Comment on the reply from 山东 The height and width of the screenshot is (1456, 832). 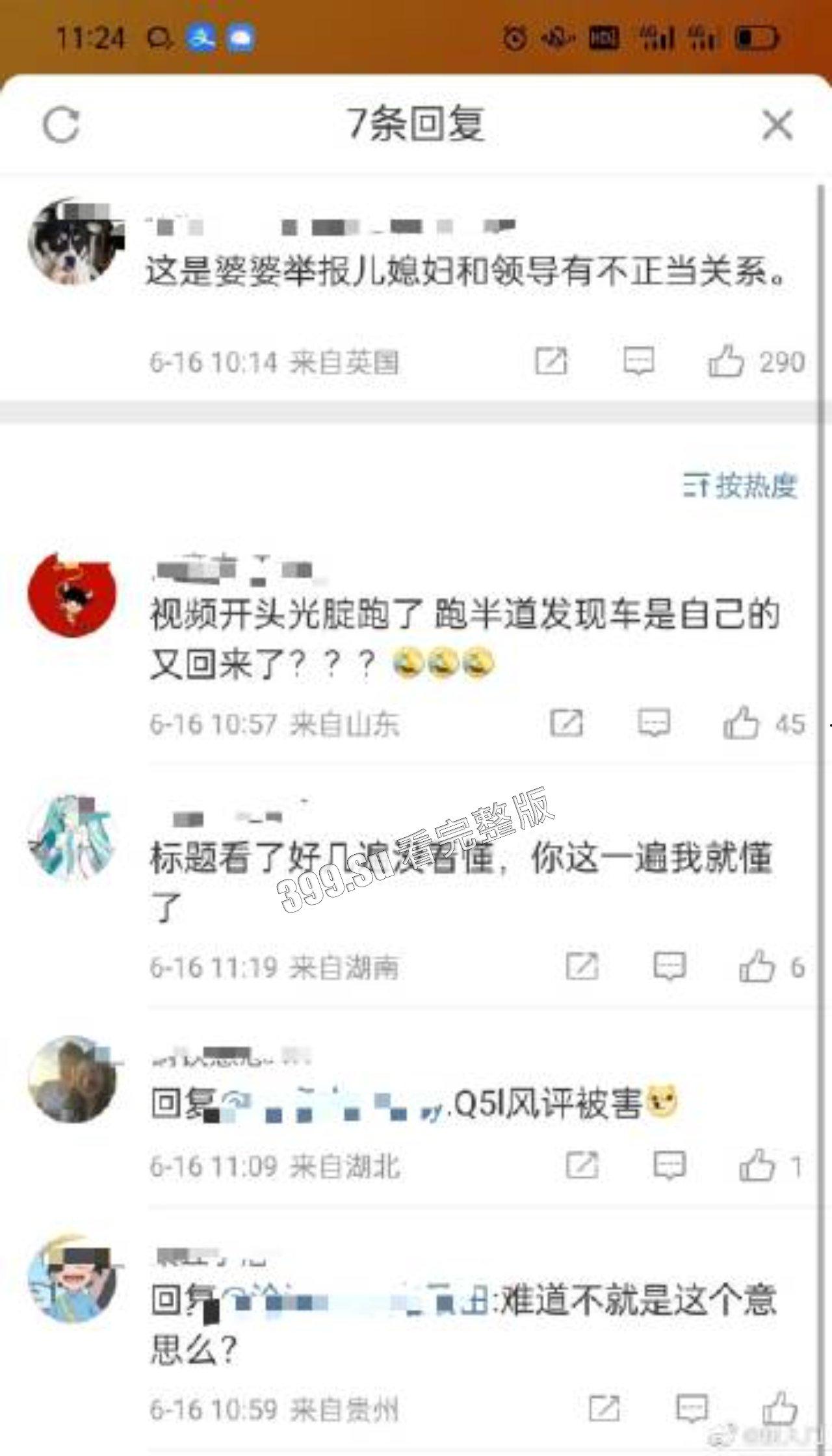coord(653,723)
